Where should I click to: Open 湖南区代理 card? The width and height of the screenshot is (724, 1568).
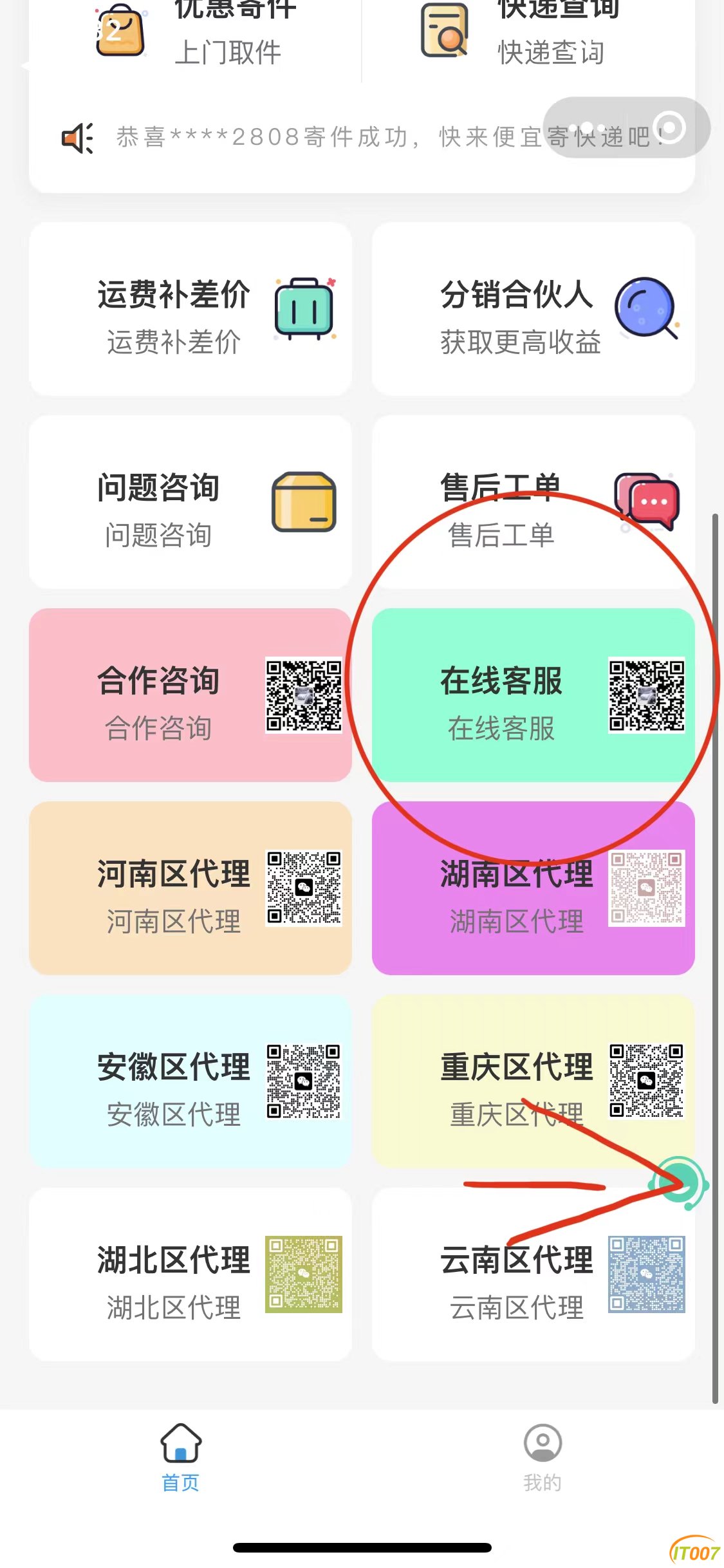coord(533,888)
